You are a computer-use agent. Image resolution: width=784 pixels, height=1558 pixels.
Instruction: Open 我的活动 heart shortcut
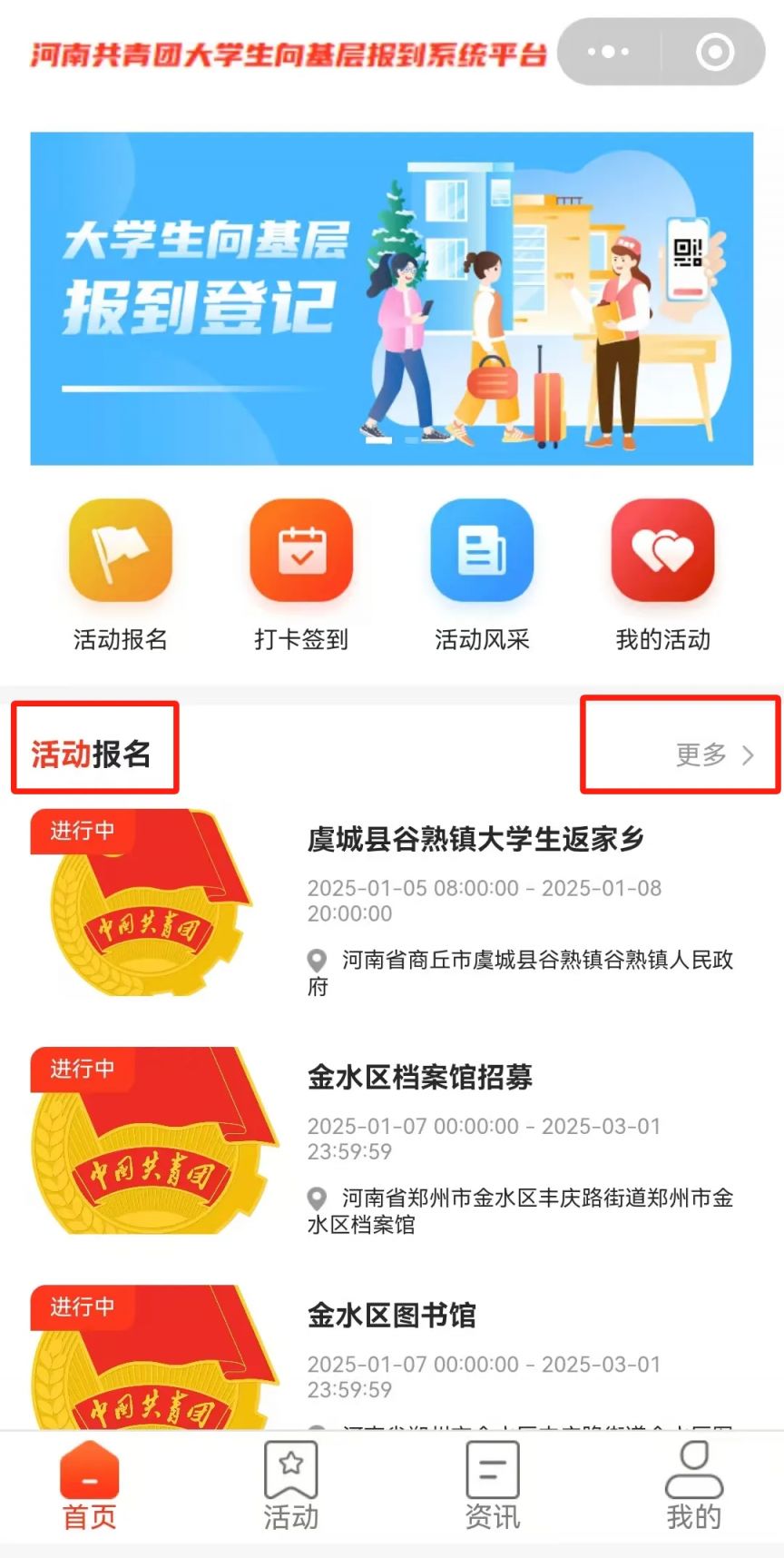pyautogui.click(x=662, y=551)
